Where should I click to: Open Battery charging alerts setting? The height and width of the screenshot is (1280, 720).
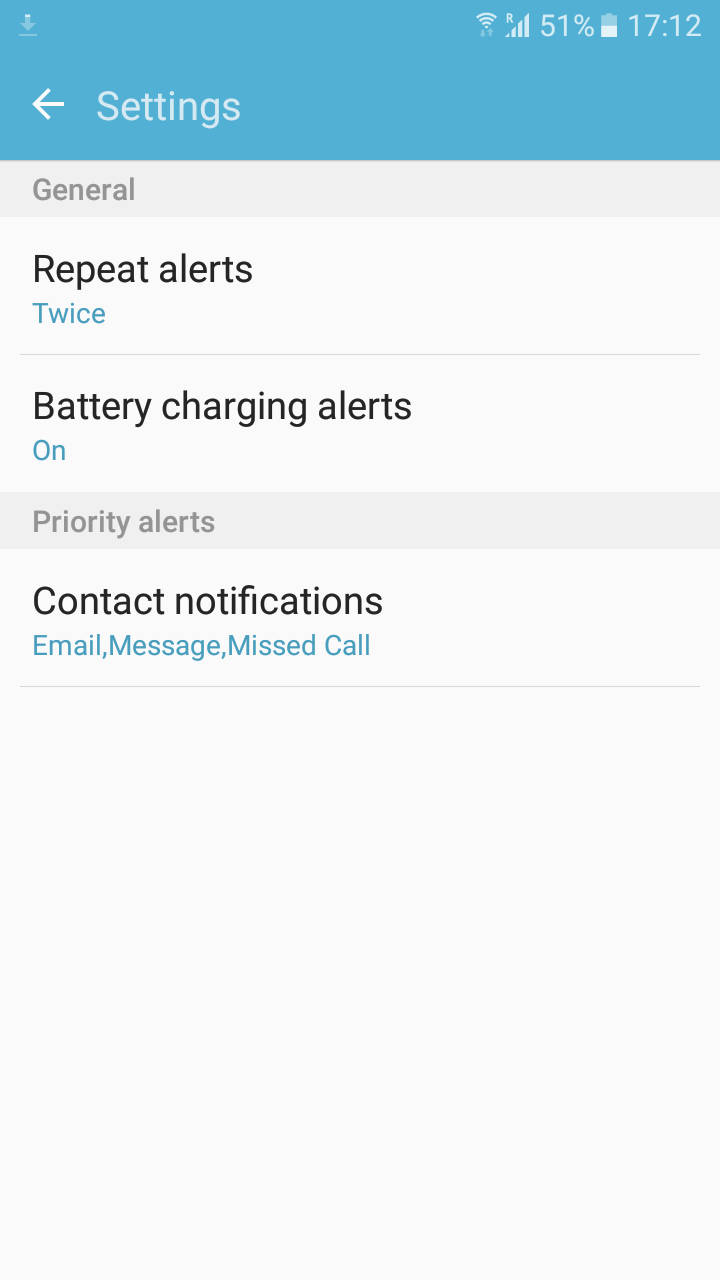(x=360, y=424)
